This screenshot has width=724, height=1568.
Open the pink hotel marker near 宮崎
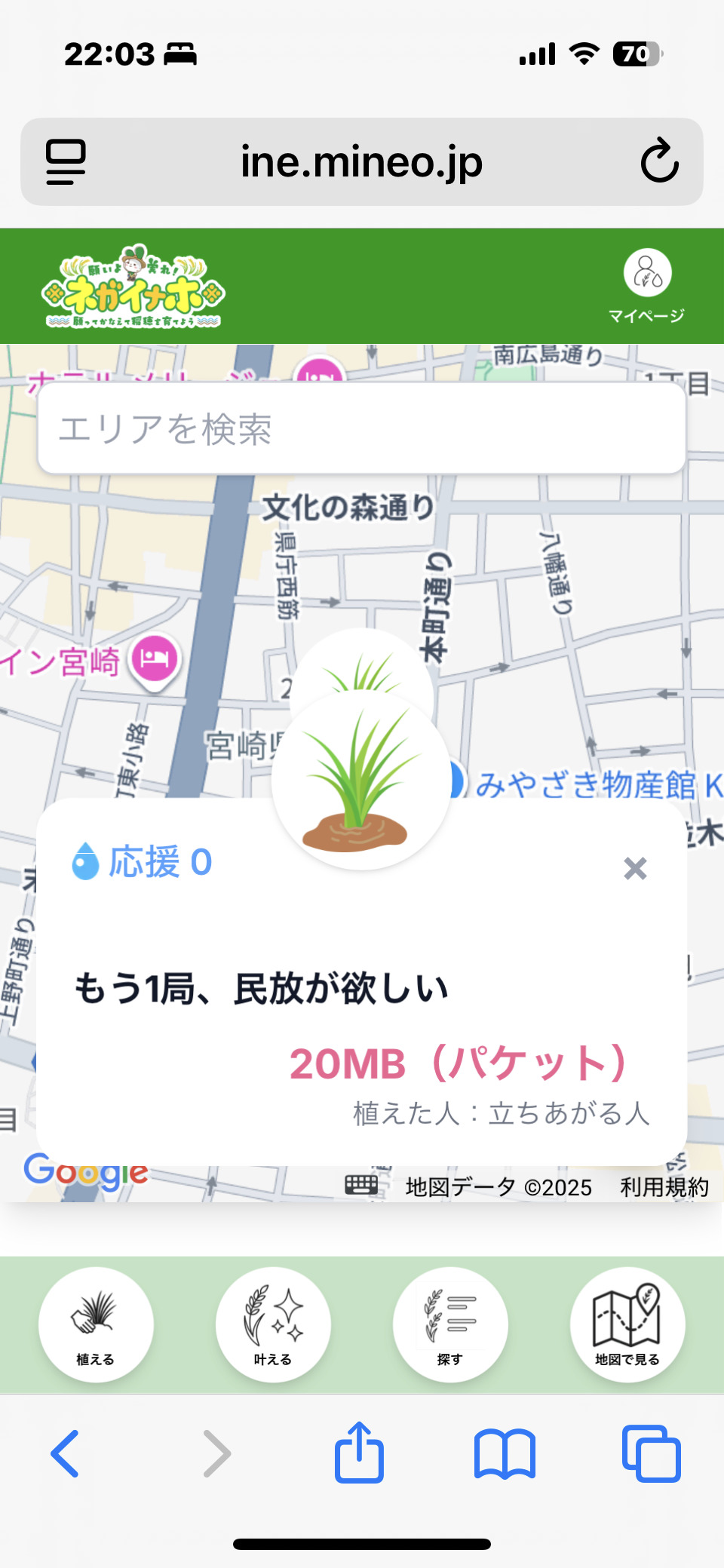click(x=155, y=658)
